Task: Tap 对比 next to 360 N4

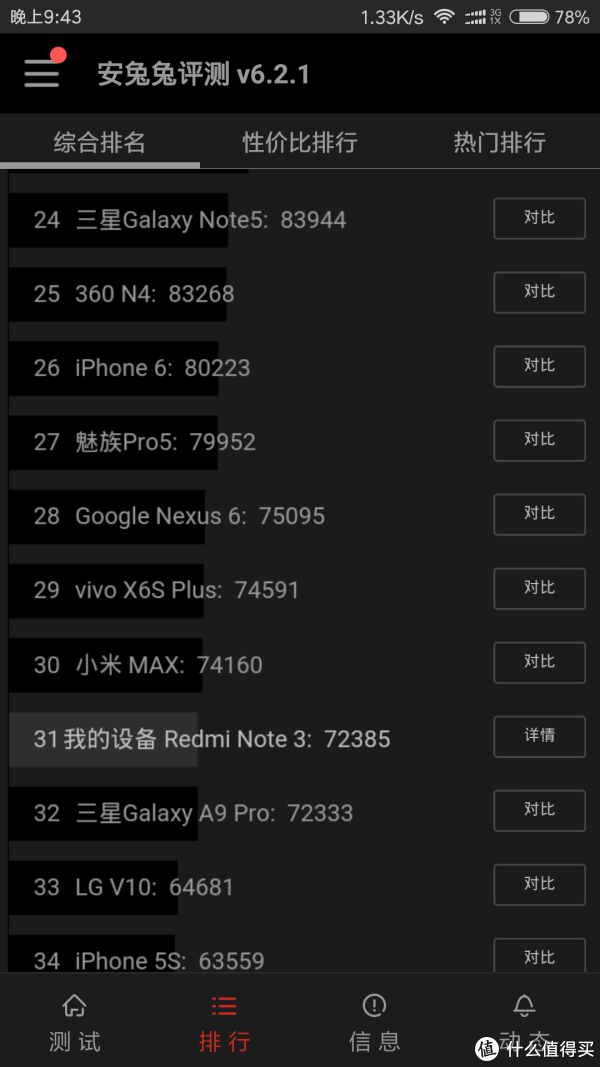Action: click(539, 293)
